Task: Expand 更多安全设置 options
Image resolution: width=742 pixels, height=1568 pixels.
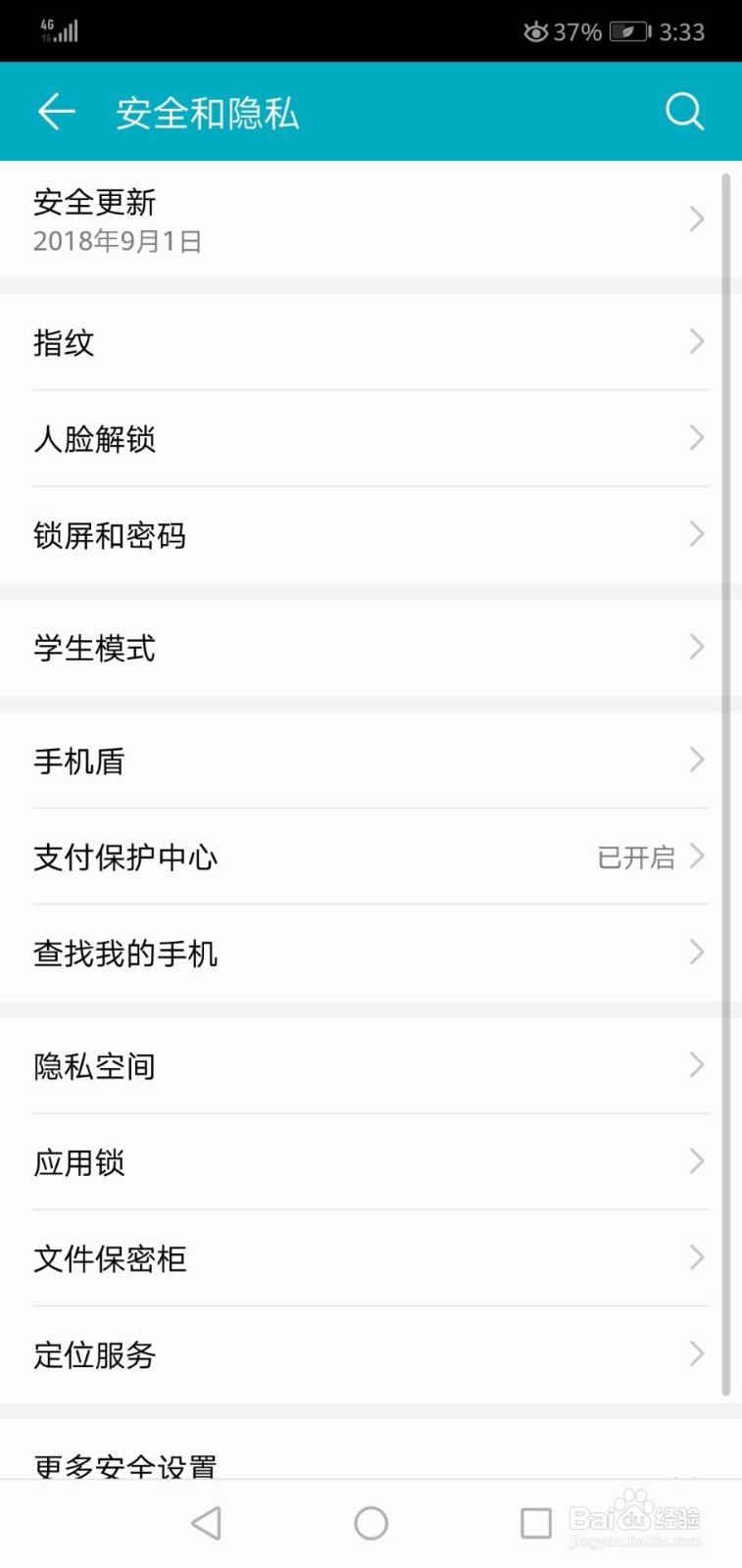Action: point(371,1463)
